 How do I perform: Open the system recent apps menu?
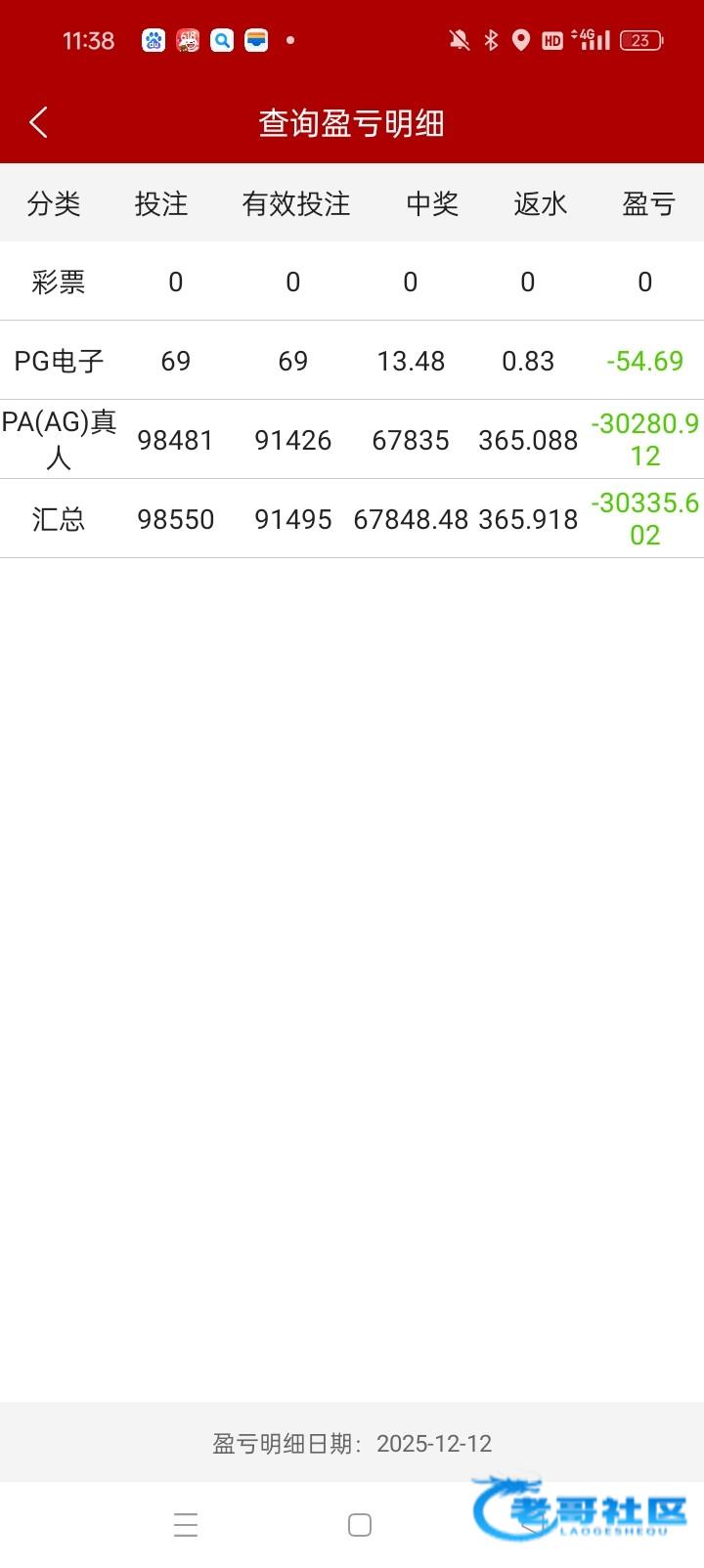[x=186, y=1525]
